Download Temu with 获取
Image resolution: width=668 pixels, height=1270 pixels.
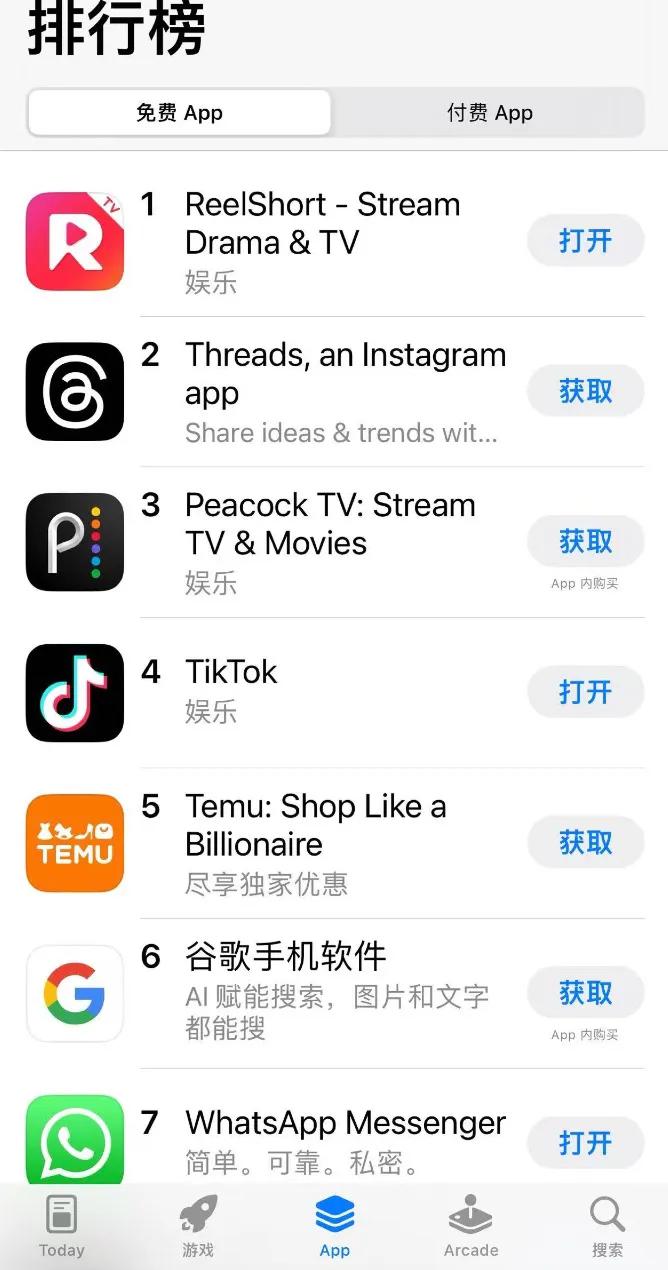tap(585, 843)
